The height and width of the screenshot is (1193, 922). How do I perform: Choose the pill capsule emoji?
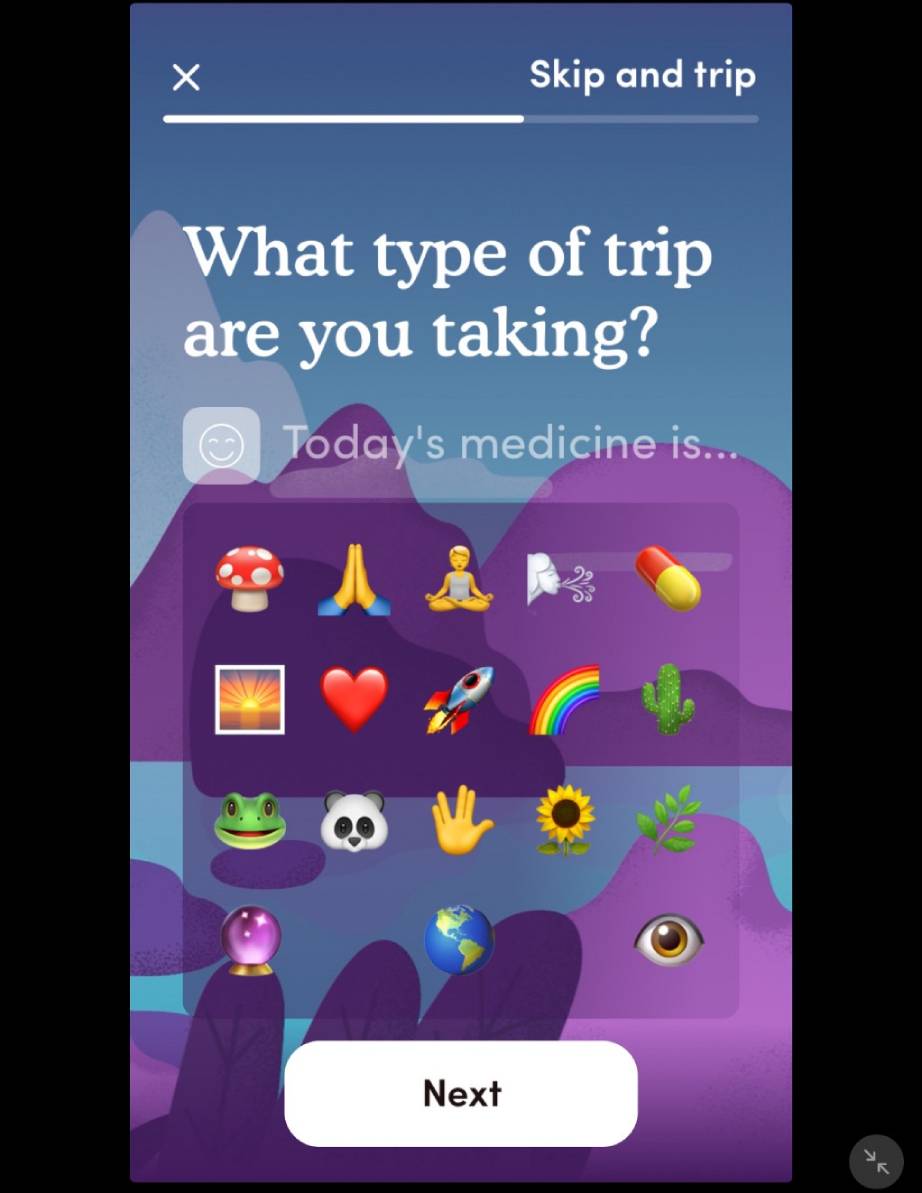coord(668,579)
